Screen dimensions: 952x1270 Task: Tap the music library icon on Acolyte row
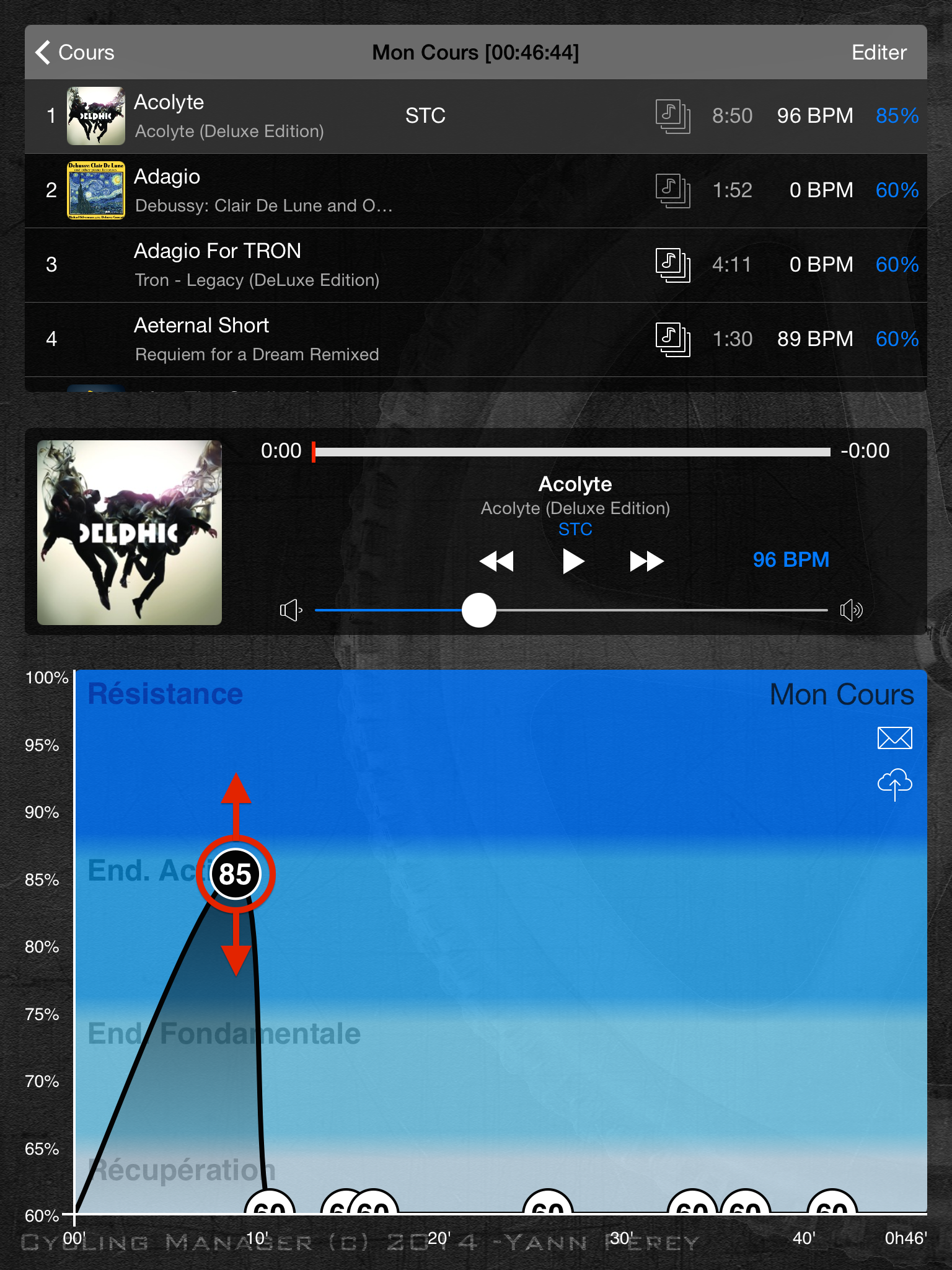point(672,116)
